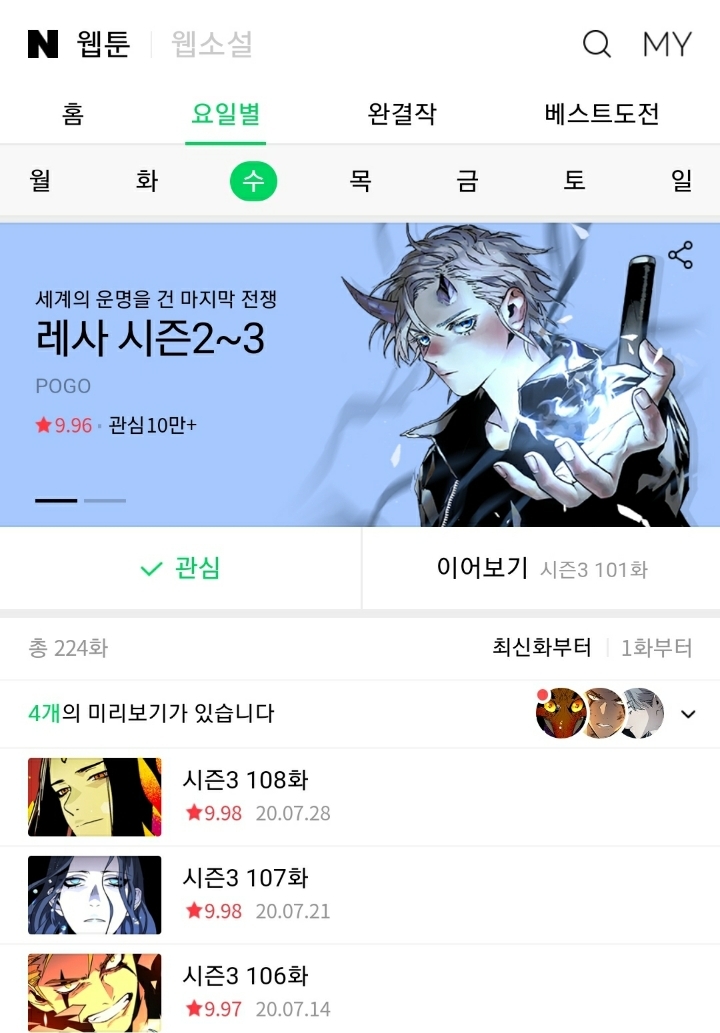Switch to the 웹소설 section

coord(211,44)
